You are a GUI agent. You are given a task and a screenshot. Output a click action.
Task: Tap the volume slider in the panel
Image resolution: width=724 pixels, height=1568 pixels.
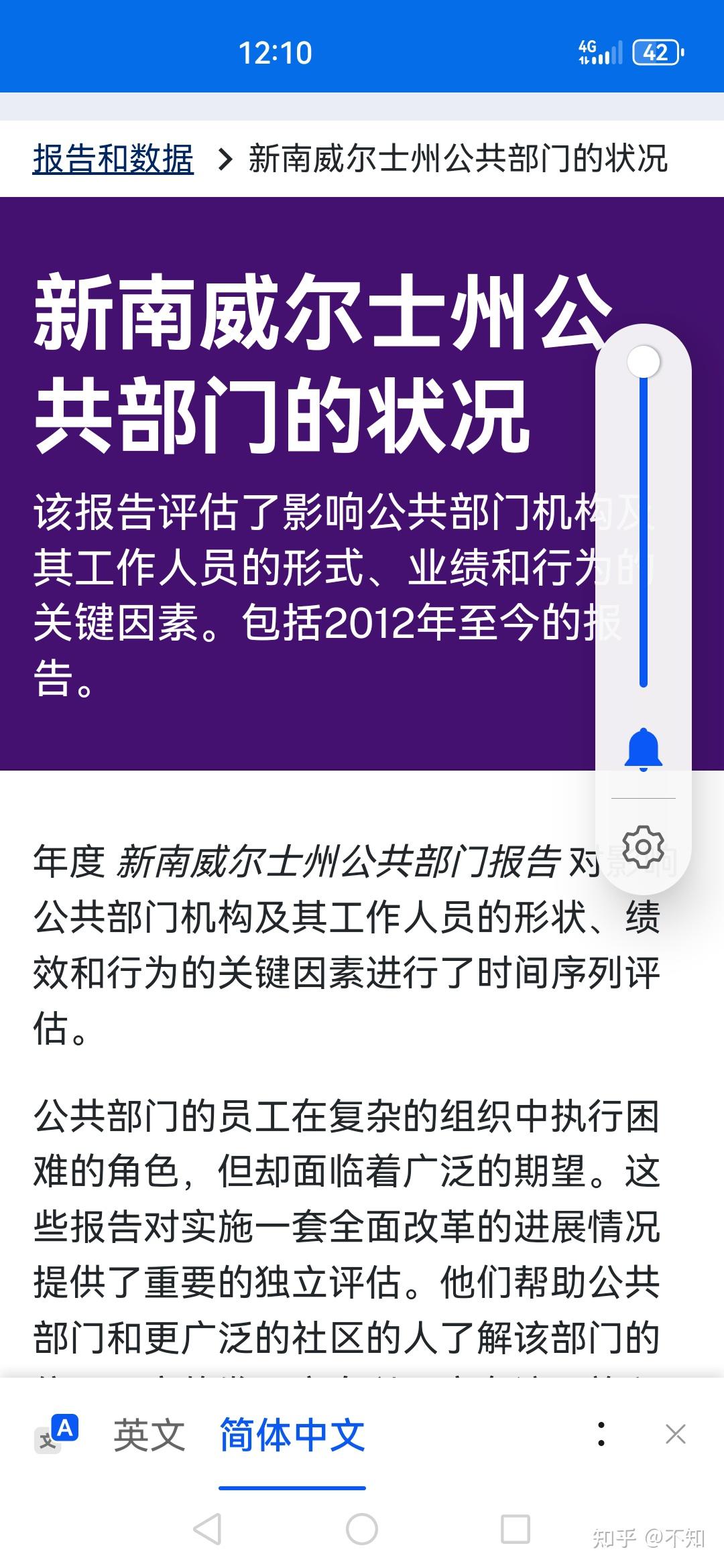click(643, 523)
